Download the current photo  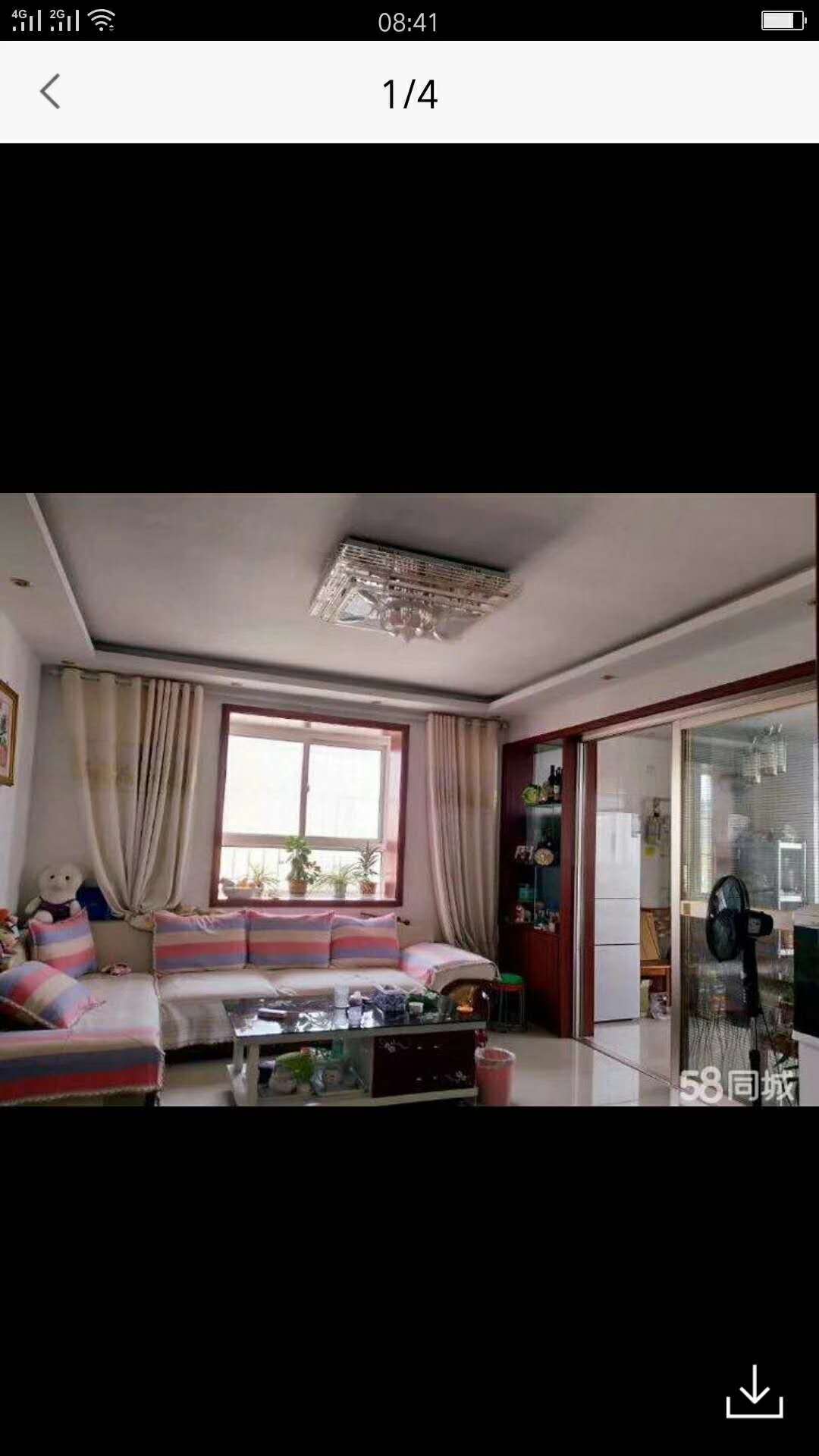[x=754, y=1391]
